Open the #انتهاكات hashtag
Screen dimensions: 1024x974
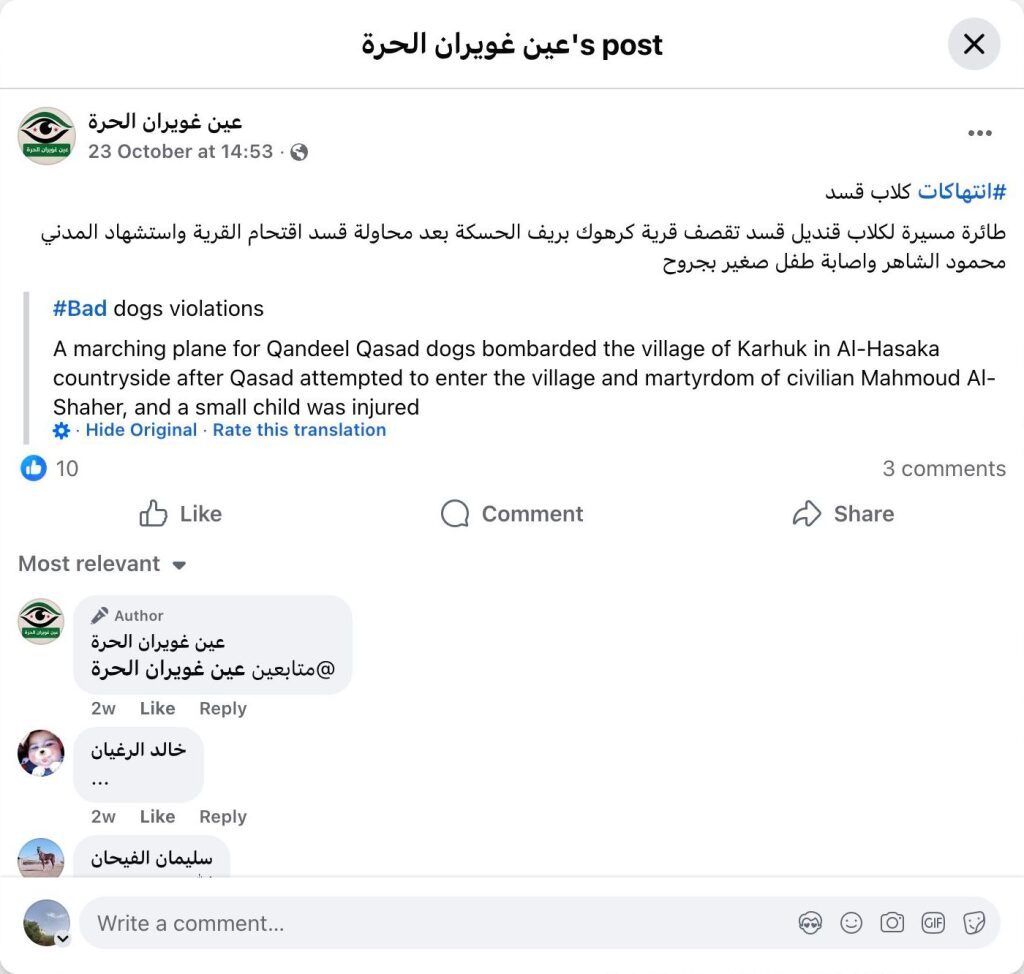tap(962, 191)
